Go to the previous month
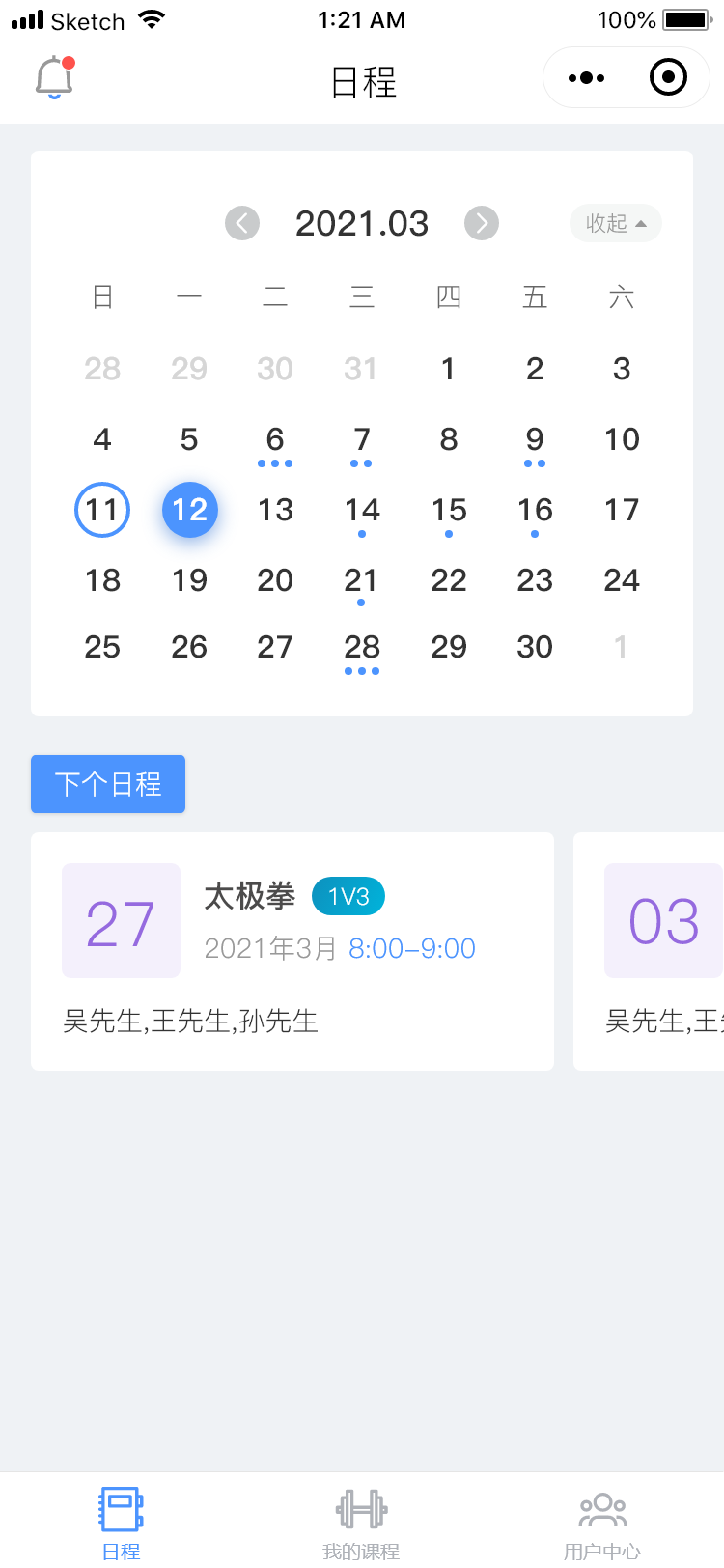 242,223
